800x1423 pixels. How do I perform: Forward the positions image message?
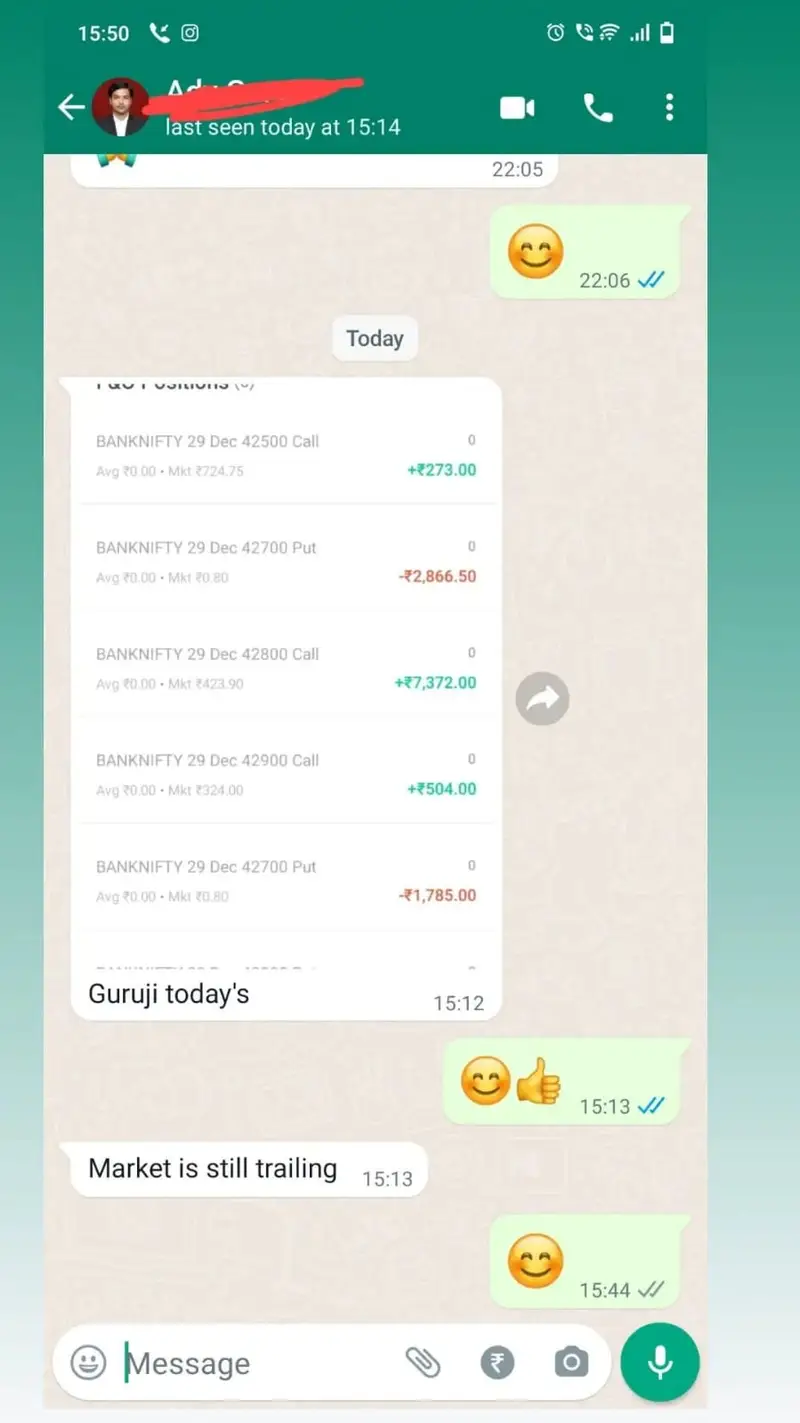point(542,699)
